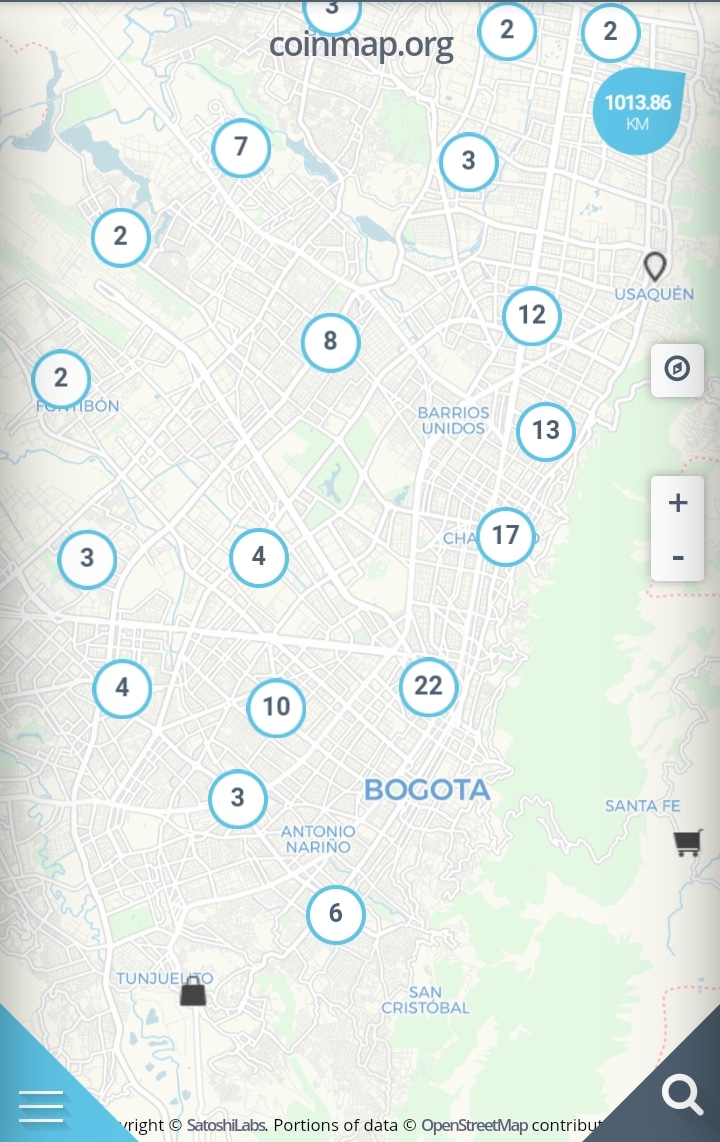Zoom in on the map
Viewport: 720px width, 1142px height.
click(x=678, y=502)
